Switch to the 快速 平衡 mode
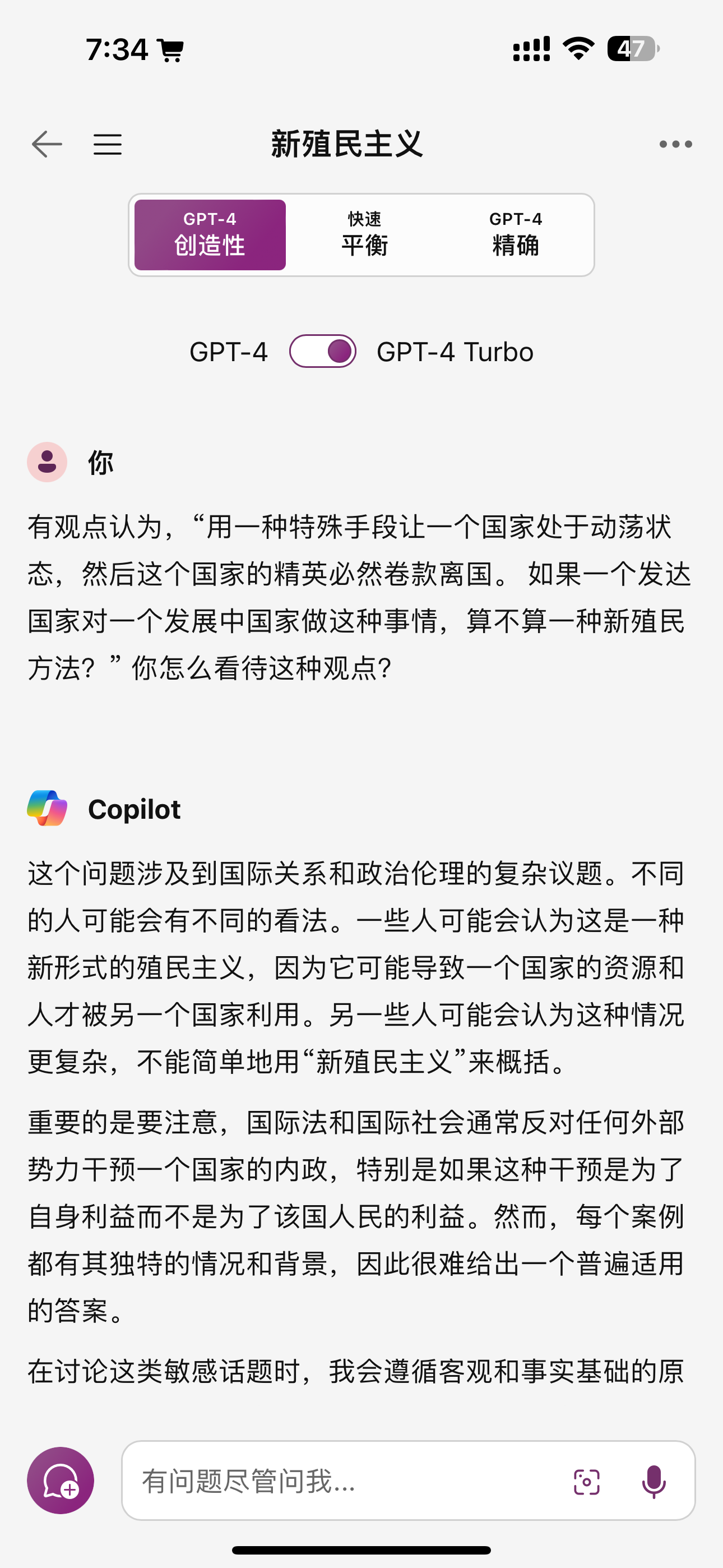Viewport: 723px width, 1568px height. (364, 235)
